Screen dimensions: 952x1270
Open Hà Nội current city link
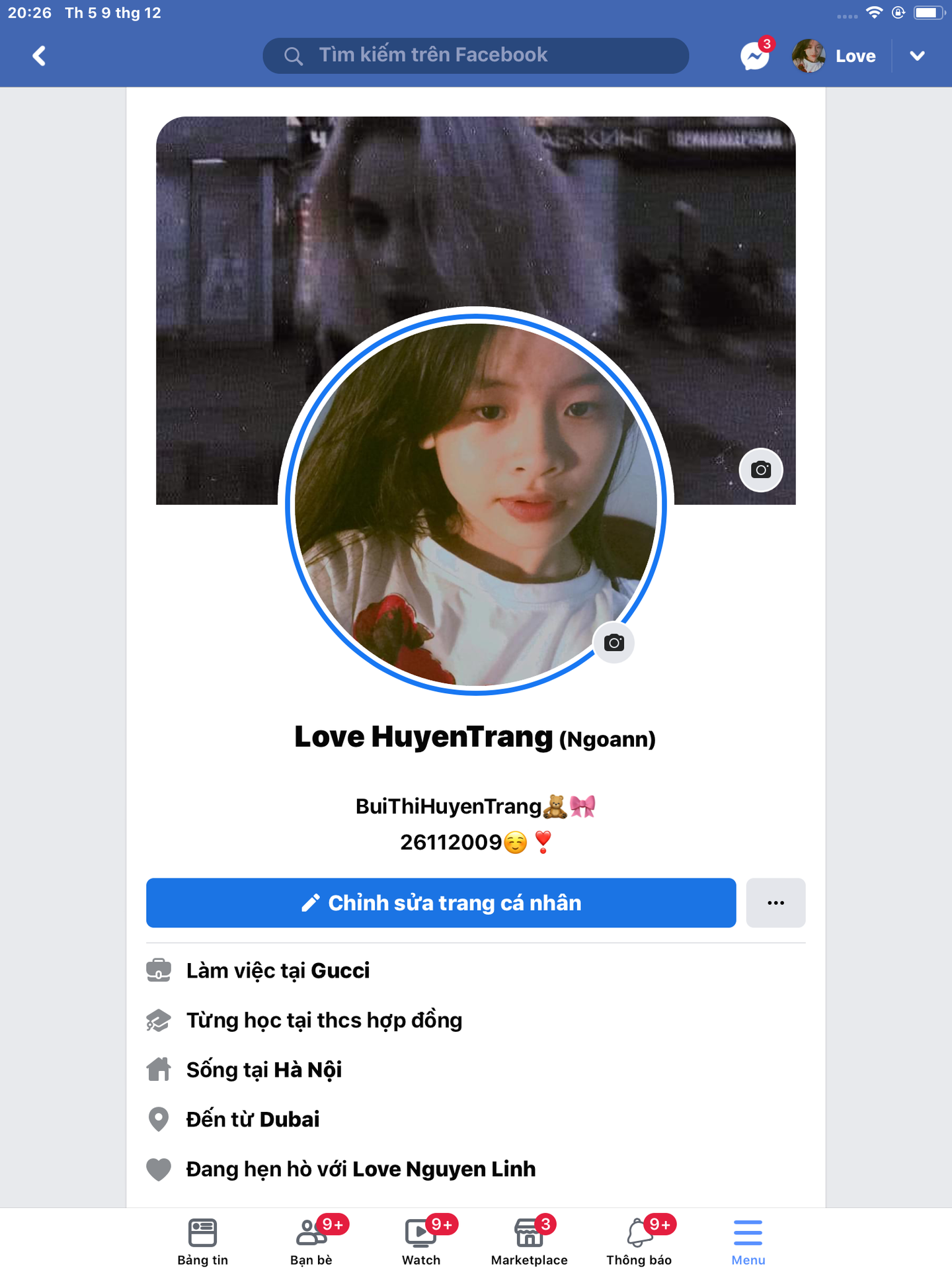coord(307,1070)
